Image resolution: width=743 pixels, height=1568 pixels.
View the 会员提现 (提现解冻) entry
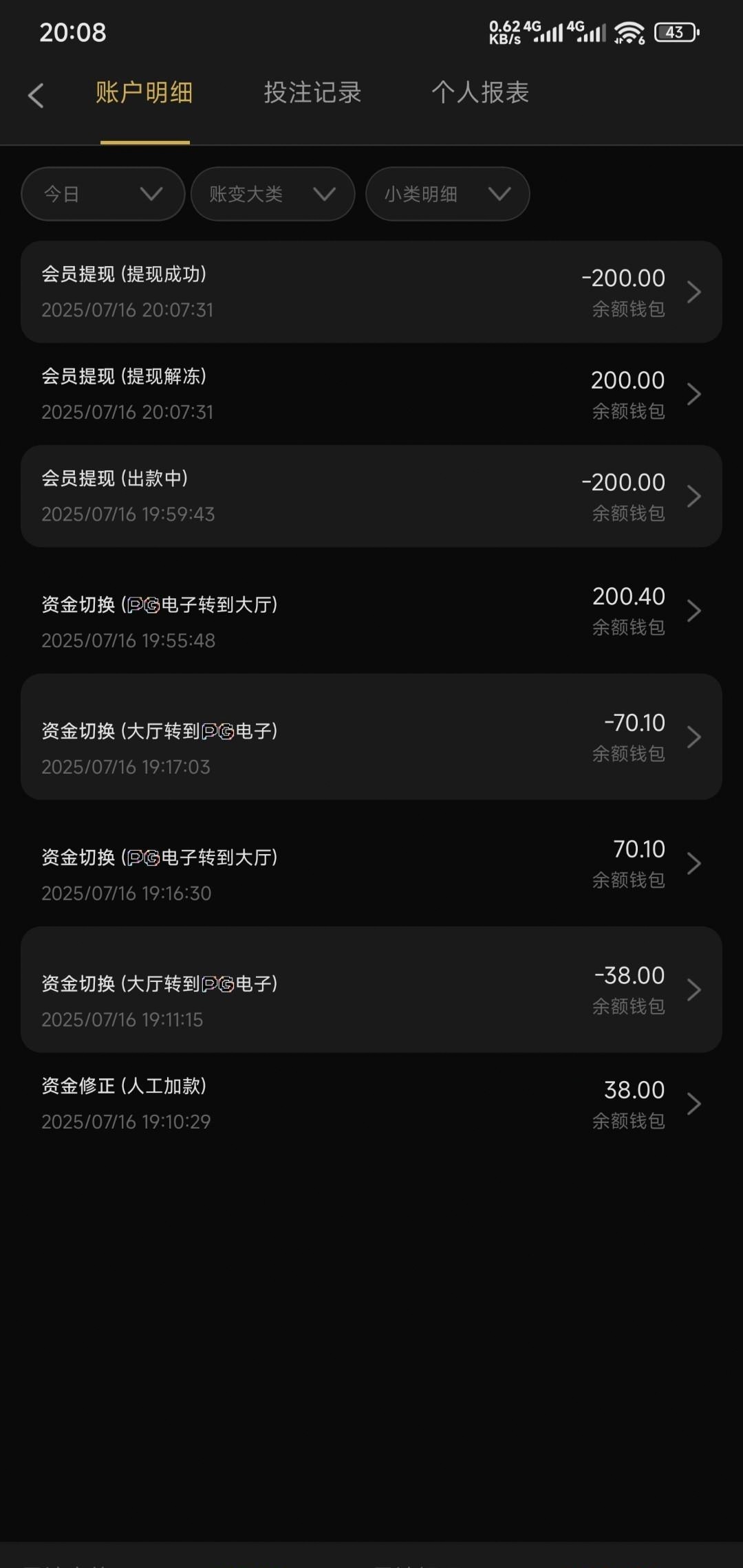point(371,393)
